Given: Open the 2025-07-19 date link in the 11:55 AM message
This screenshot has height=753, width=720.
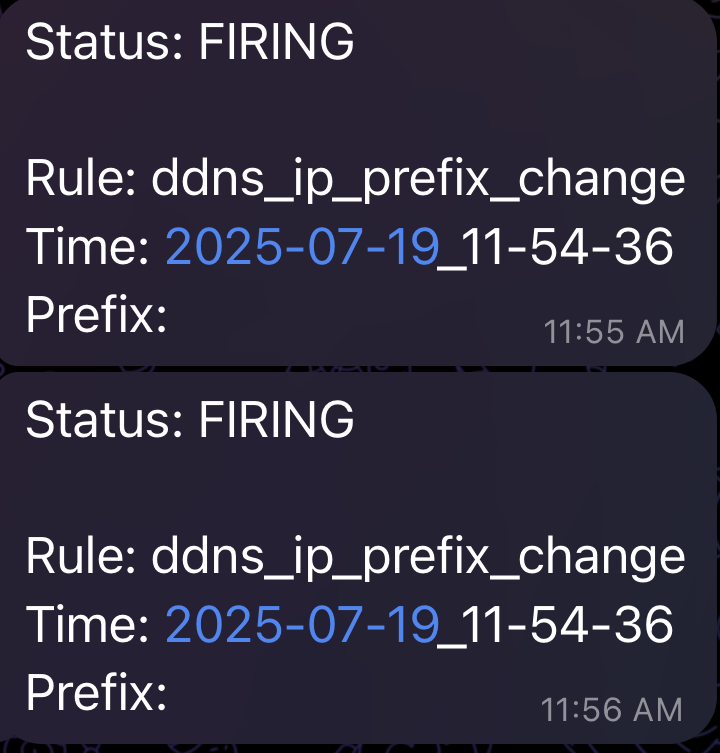Looking at the screenshot, I should (302, 247).
